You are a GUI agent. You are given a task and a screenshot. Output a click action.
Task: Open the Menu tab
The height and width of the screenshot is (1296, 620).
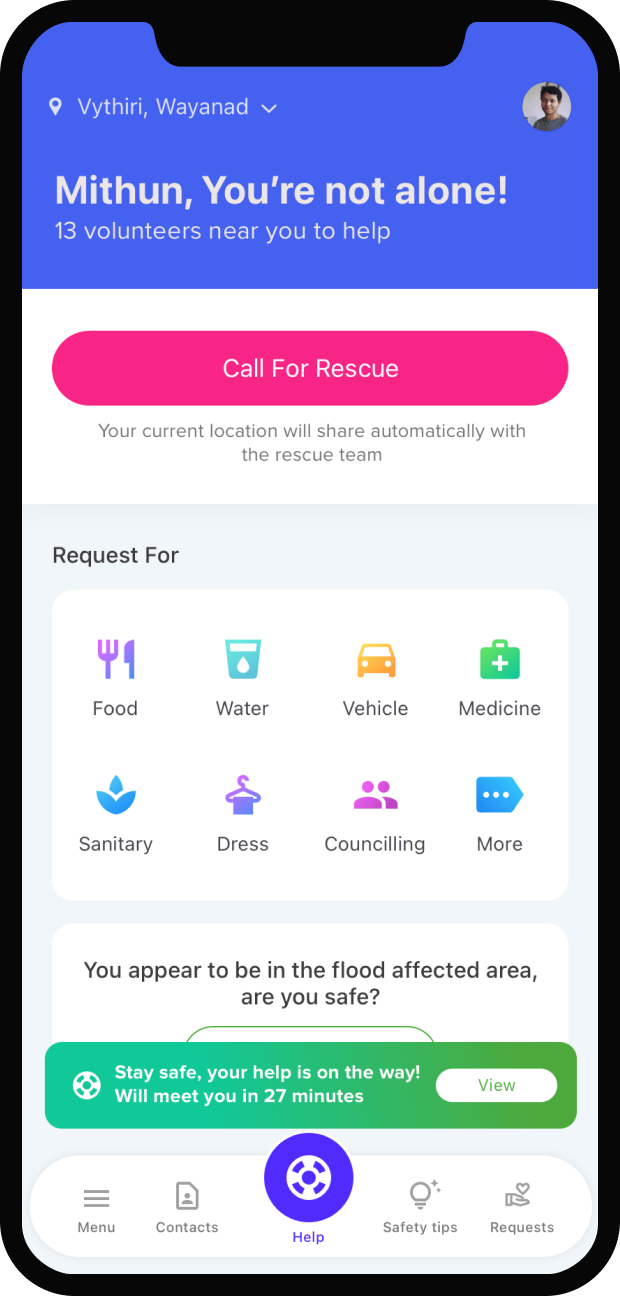(x=97, y=1208)
